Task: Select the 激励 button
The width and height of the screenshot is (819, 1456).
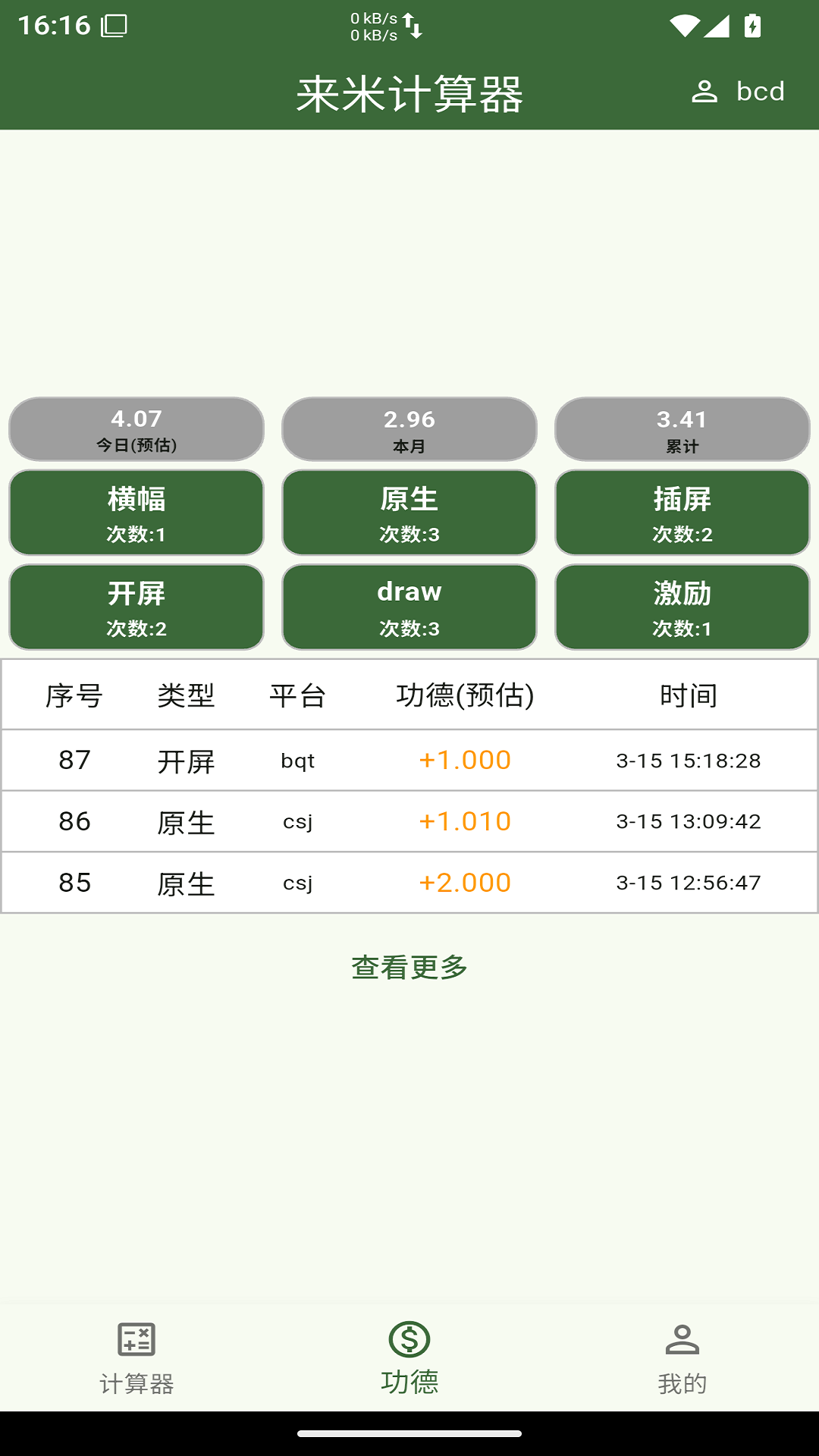Action: click(682, 607)
